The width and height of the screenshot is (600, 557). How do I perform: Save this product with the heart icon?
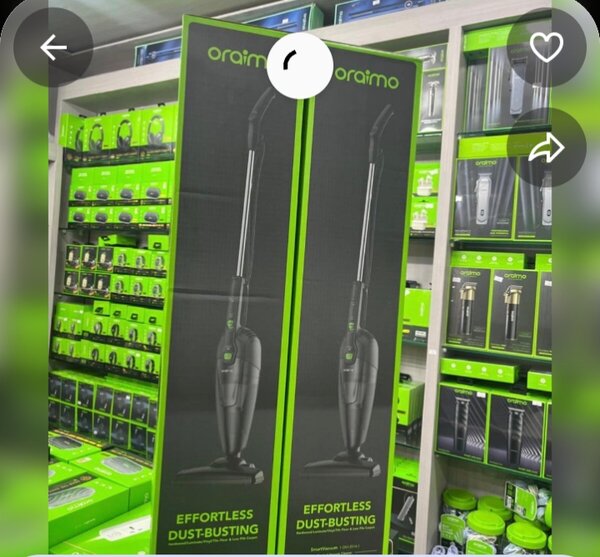pyautogui.click(x=546, y=47)
